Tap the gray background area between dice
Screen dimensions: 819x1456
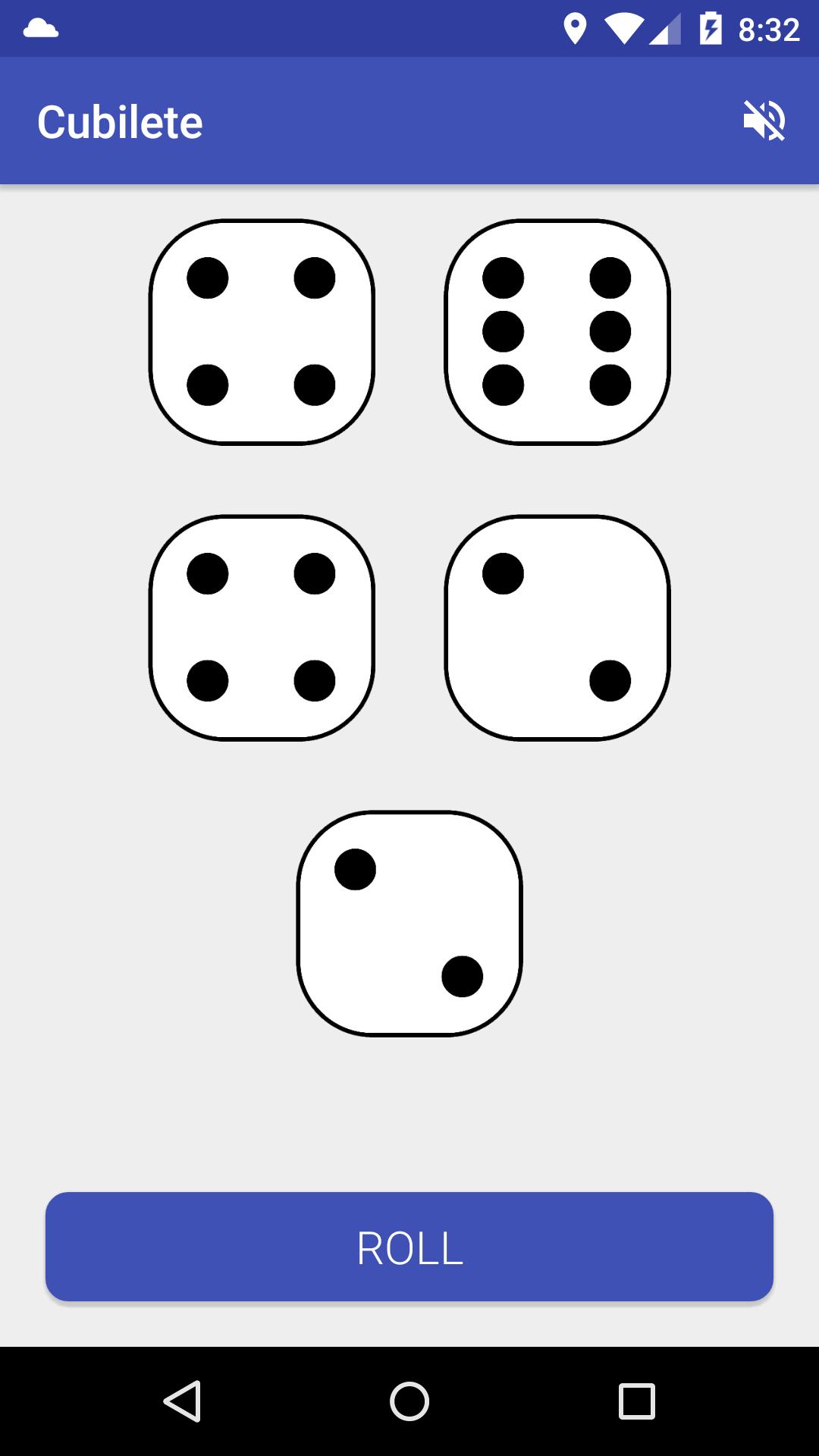tap(409, 478)
